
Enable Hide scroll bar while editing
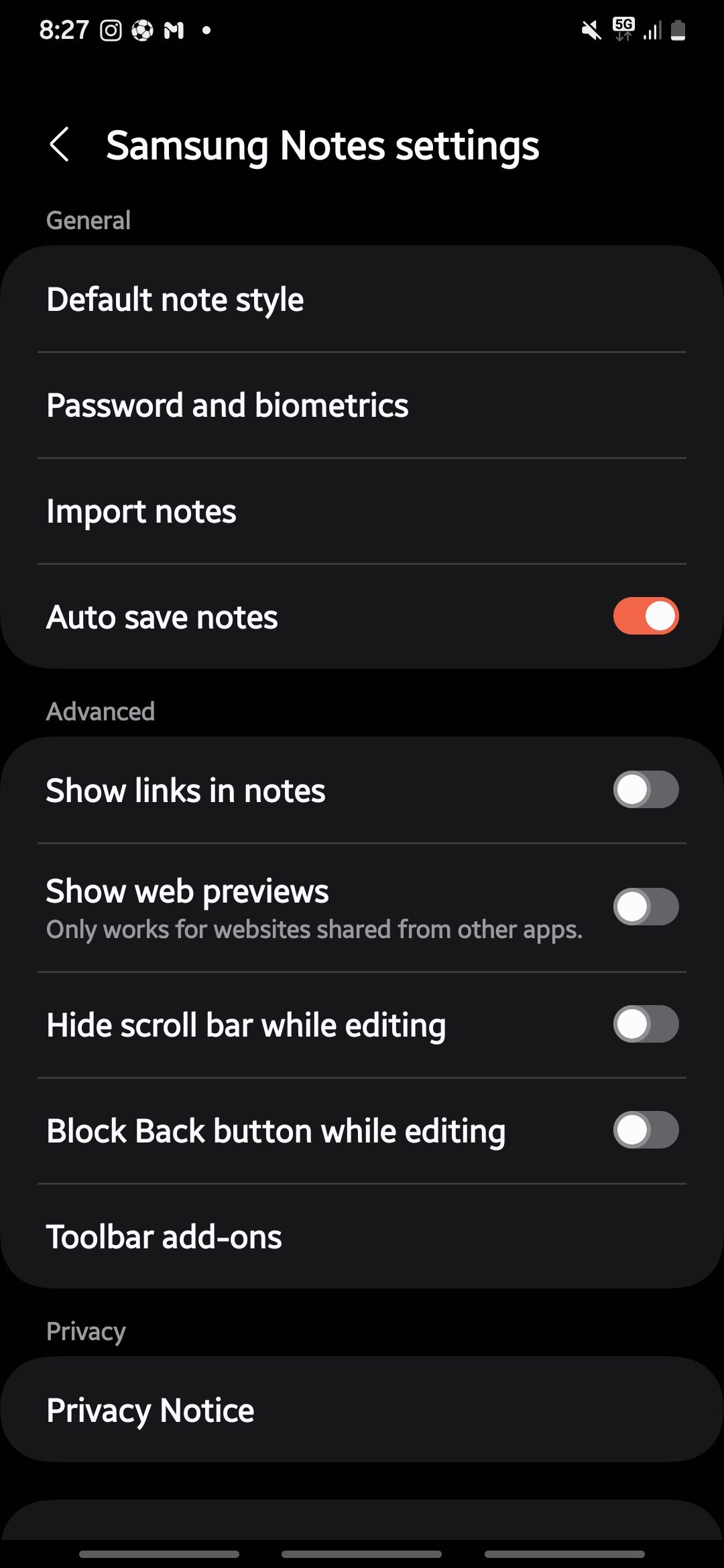point(646,1024)
